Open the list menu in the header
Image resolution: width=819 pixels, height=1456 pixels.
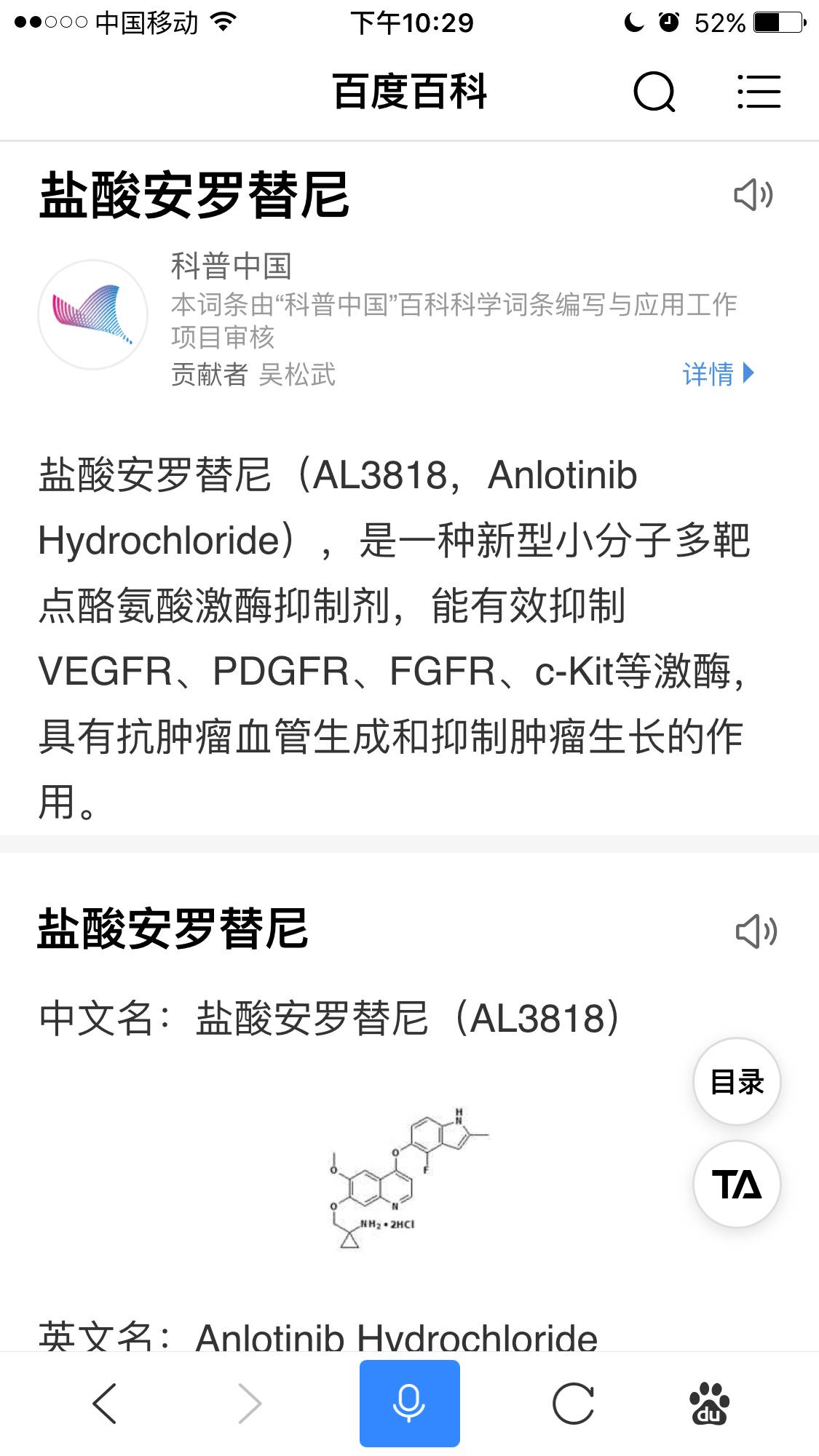point(759,92)
